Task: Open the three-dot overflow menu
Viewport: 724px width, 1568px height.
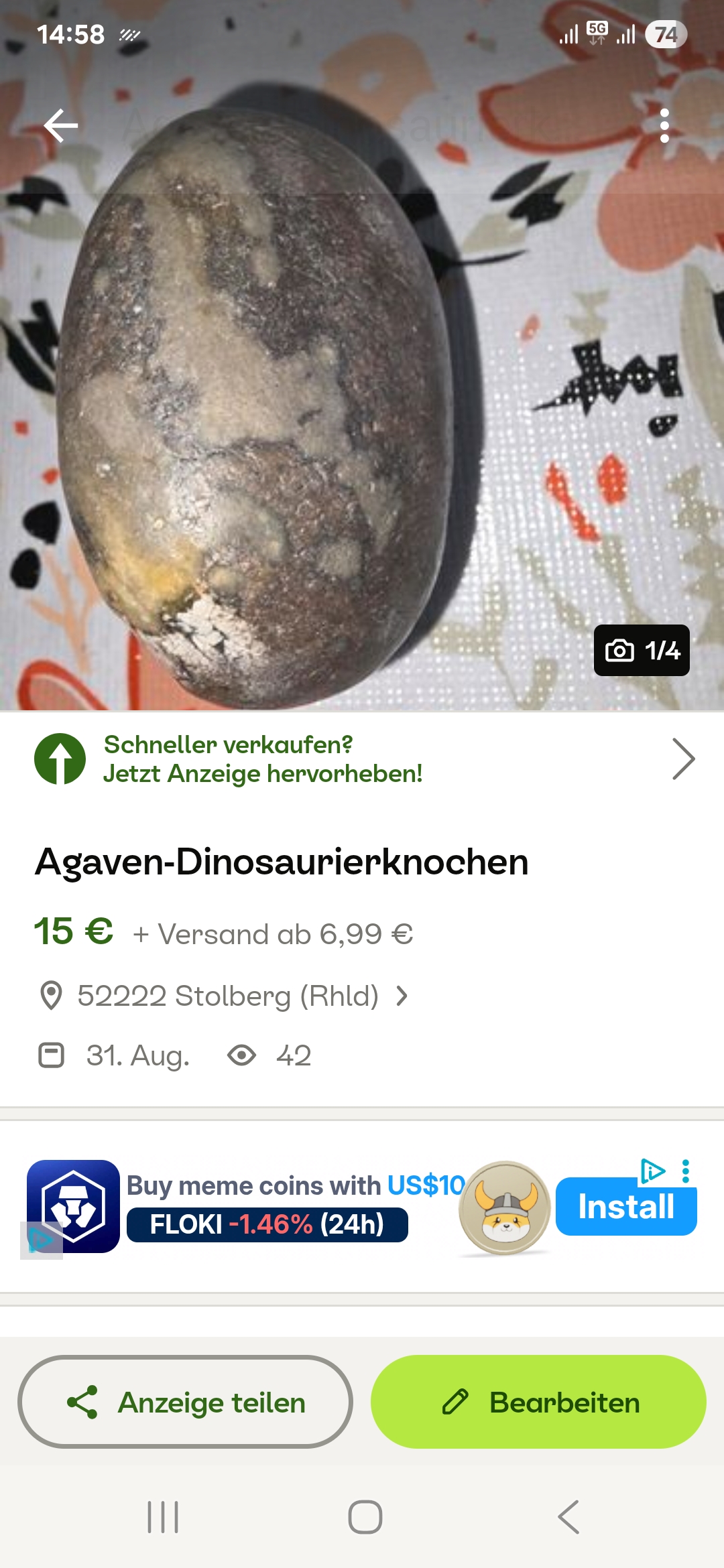Action: click(x=664, y=126)
